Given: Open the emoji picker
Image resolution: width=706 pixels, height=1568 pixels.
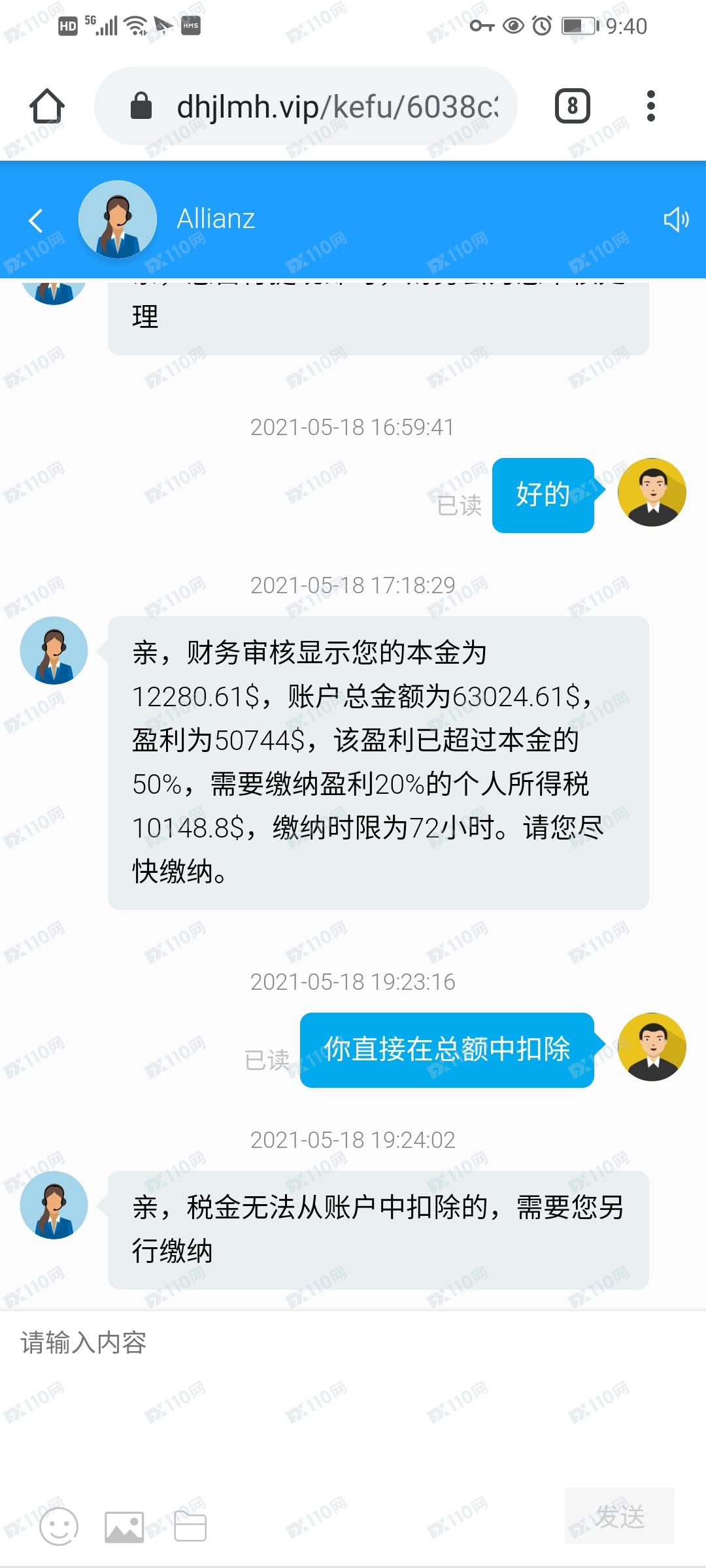Looking at the screenshot, I should [x=59, y=1527].
